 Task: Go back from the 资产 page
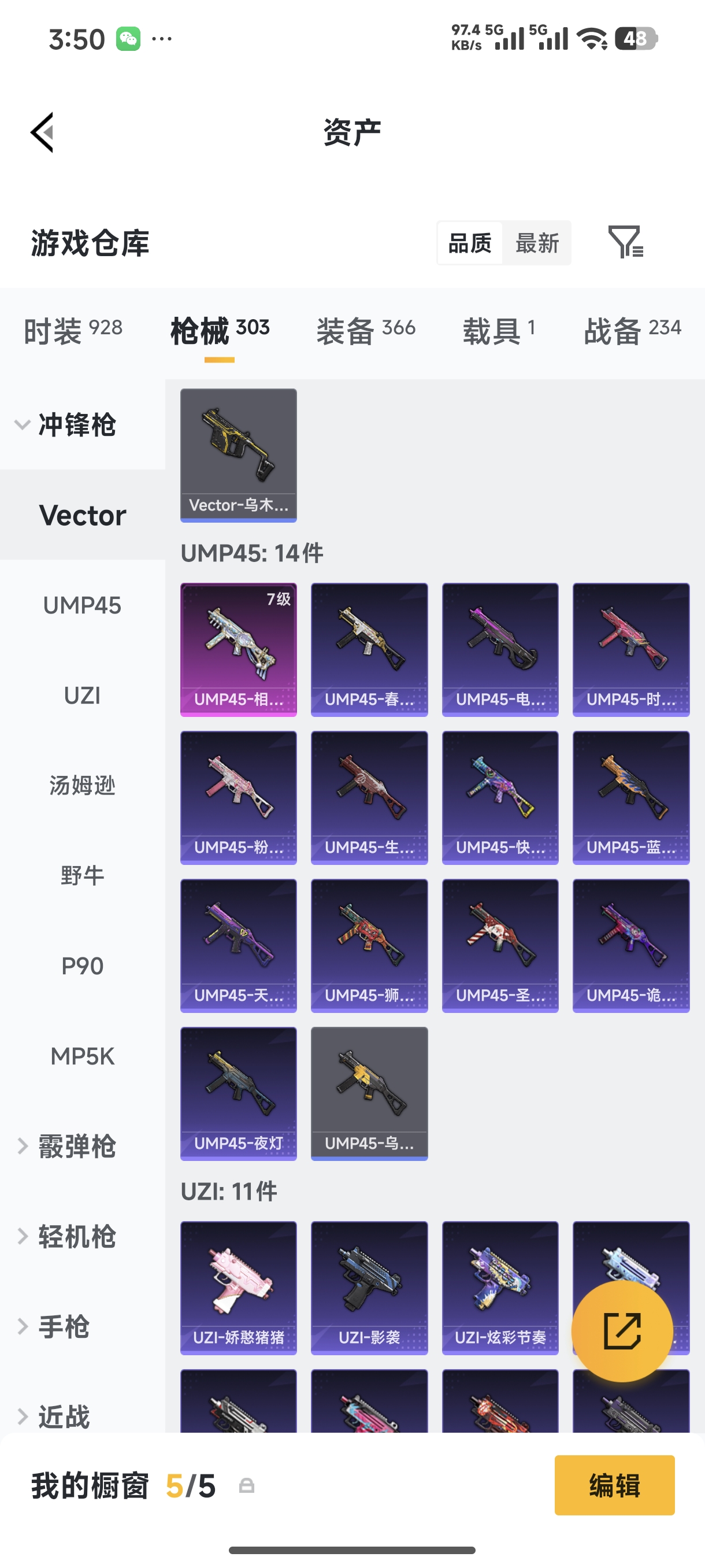point(43,132)
